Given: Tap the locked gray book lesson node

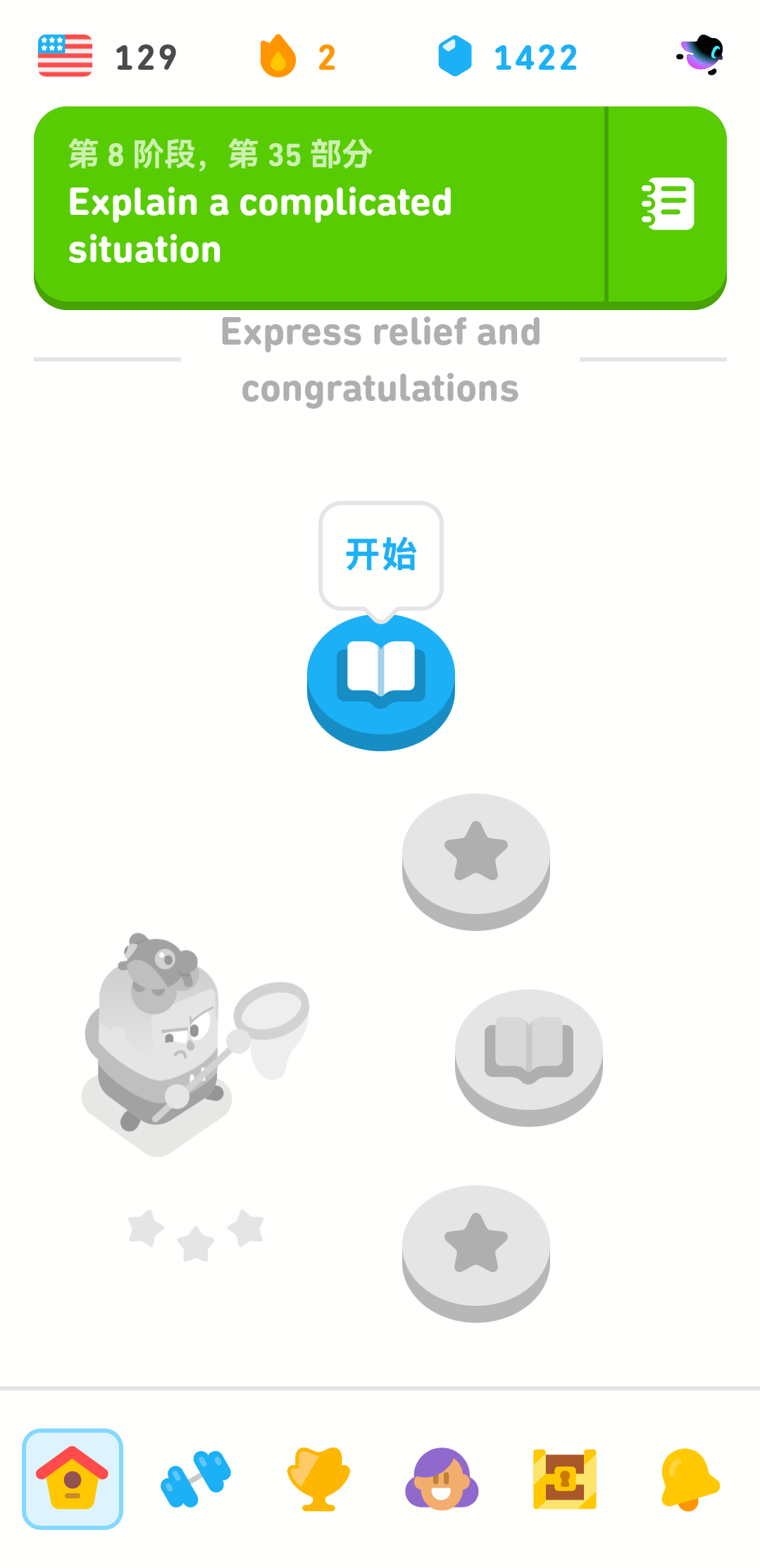Looking at the screenshot, I should coord(528,1051).
